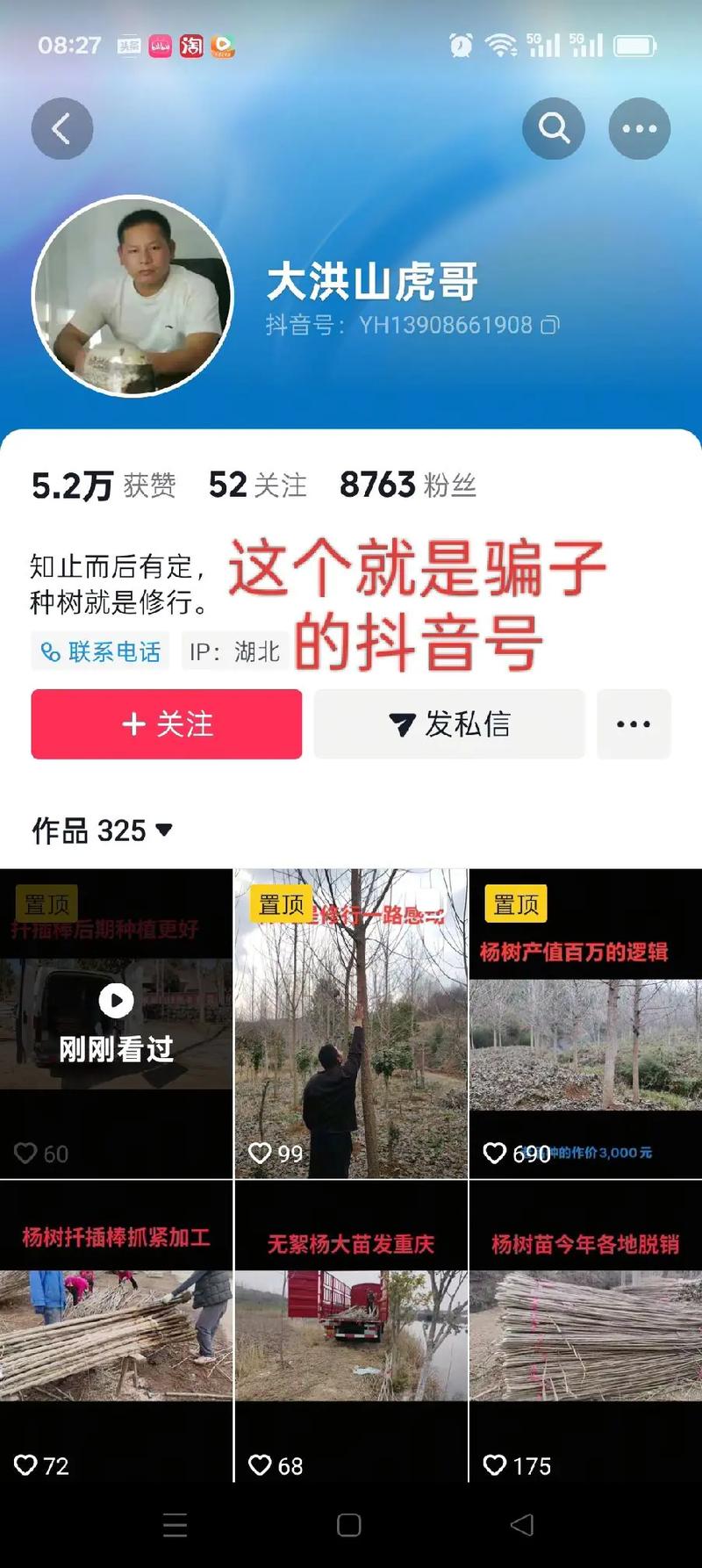
Task: View the profile avatar photo
Action: 133,296
